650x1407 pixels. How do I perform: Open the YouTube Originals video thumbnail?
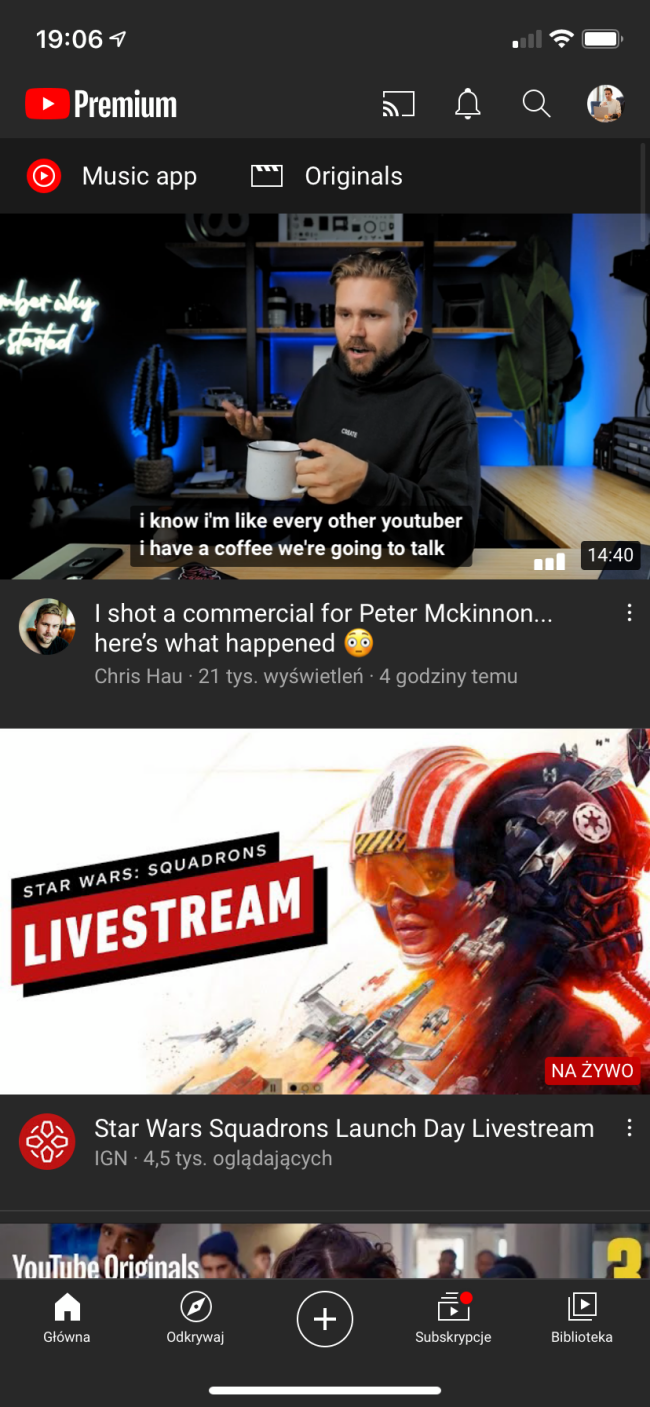pos(324,1251)
